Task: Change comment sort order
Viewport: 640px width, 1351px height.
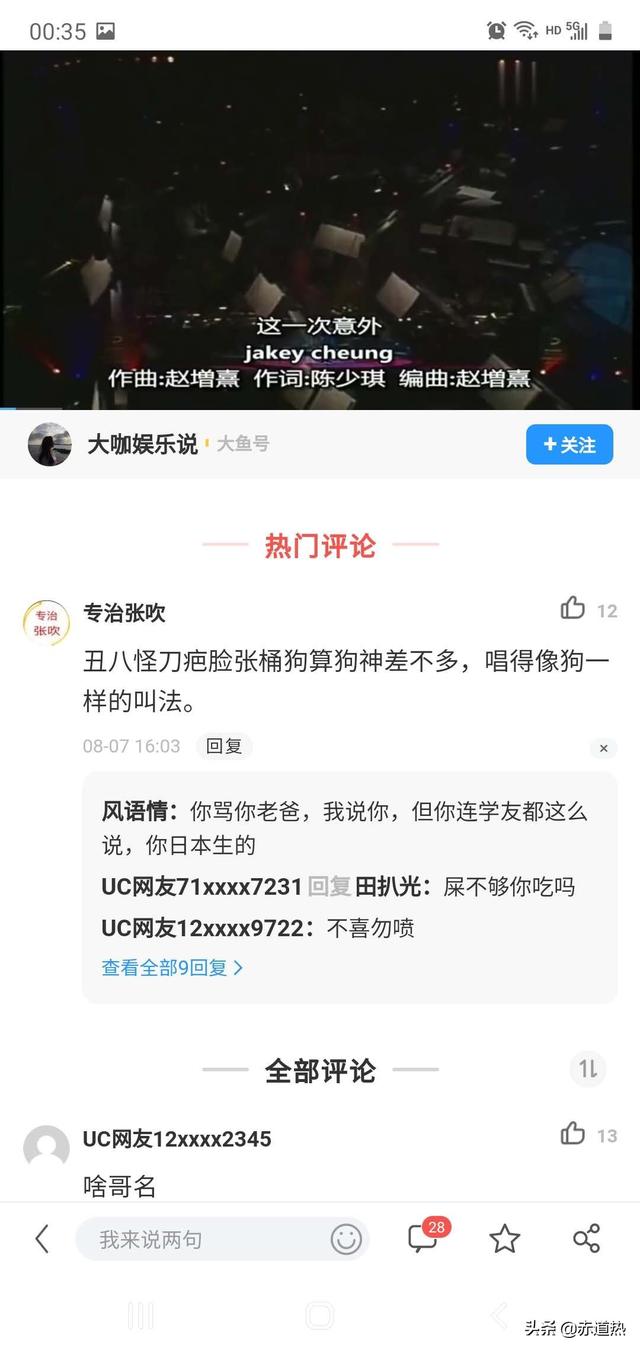Action: [588, 1069]
